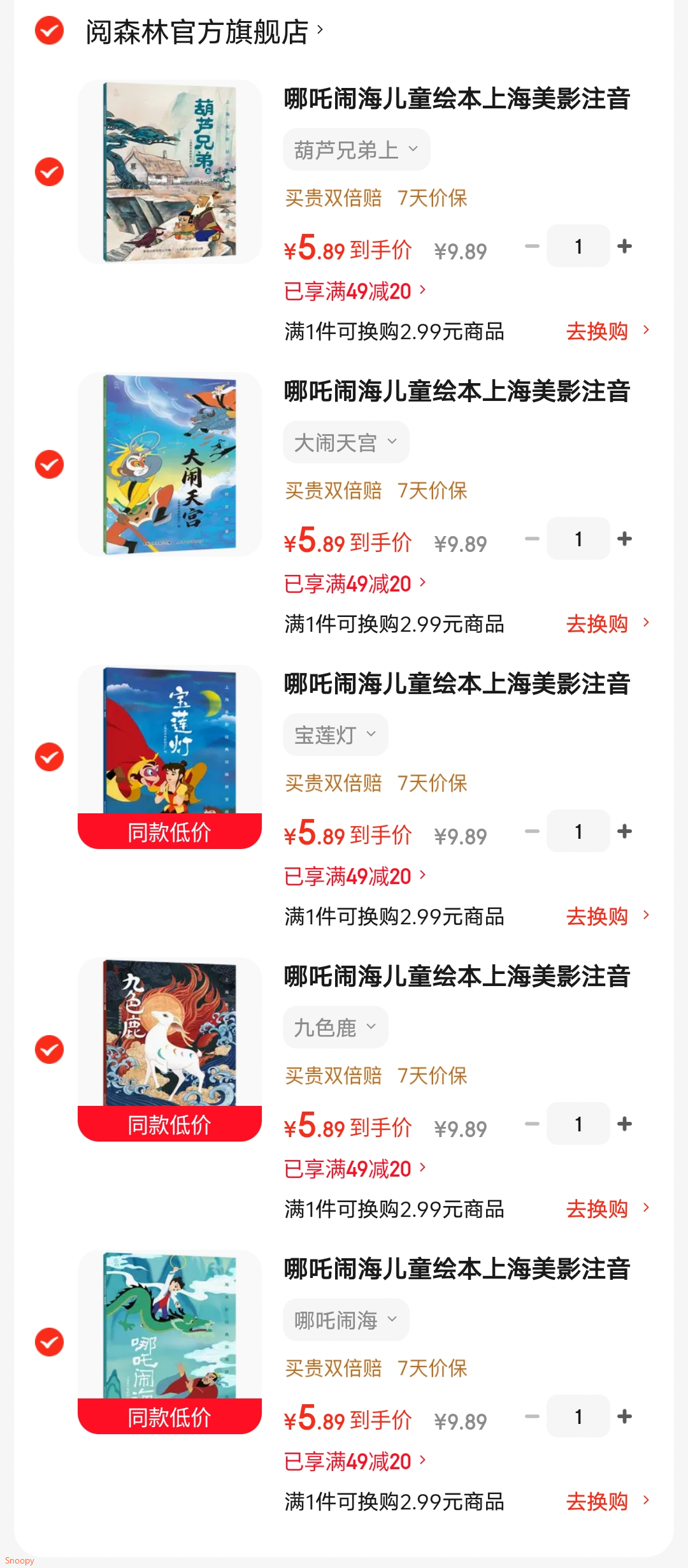
Task: View 已享满49减20 promotion details for 大闹天宫
Action: tap(355, 583)
